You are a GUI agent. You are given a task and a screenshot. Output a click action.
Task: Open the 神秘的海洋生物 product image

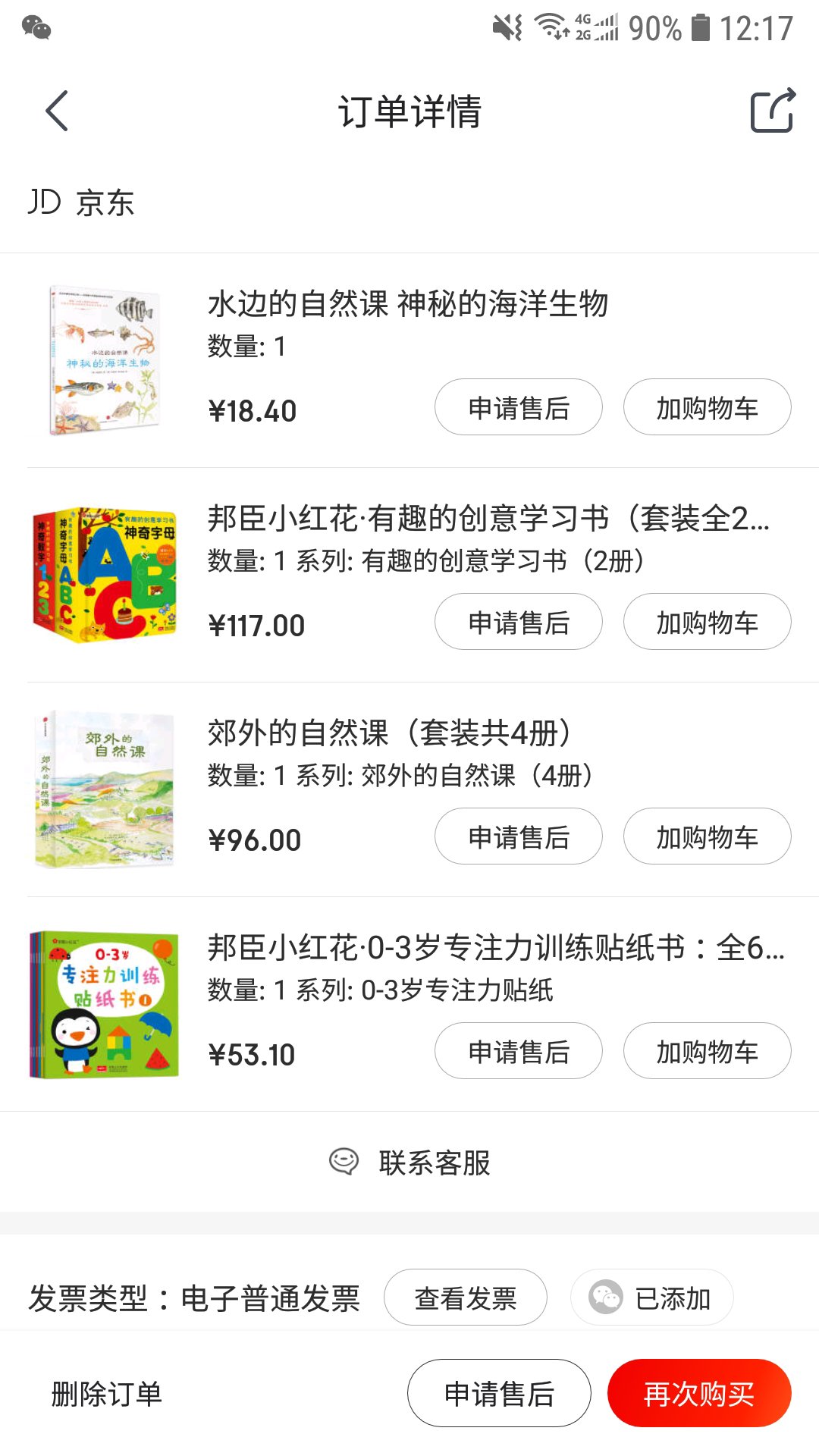(105, 360)
